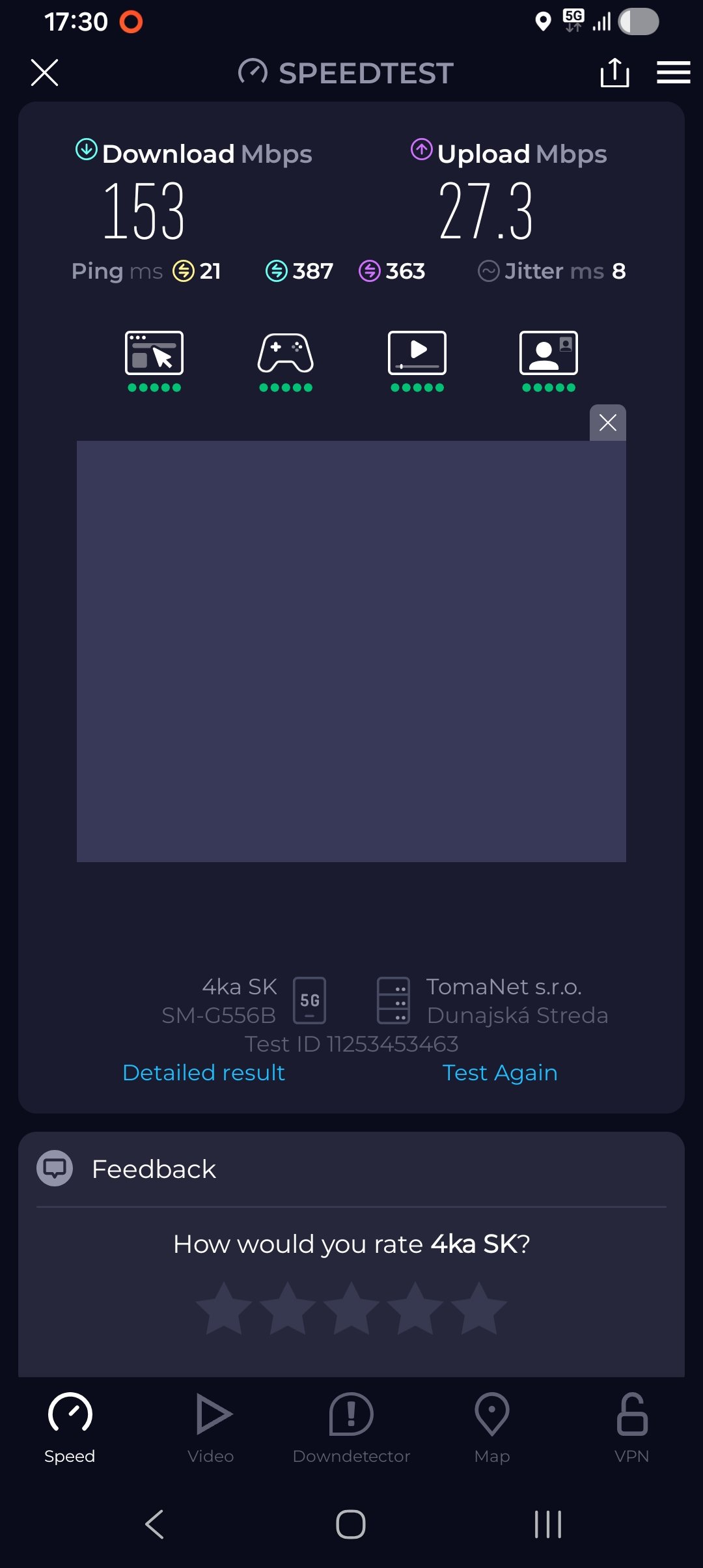View gaming quality rating

285,361
